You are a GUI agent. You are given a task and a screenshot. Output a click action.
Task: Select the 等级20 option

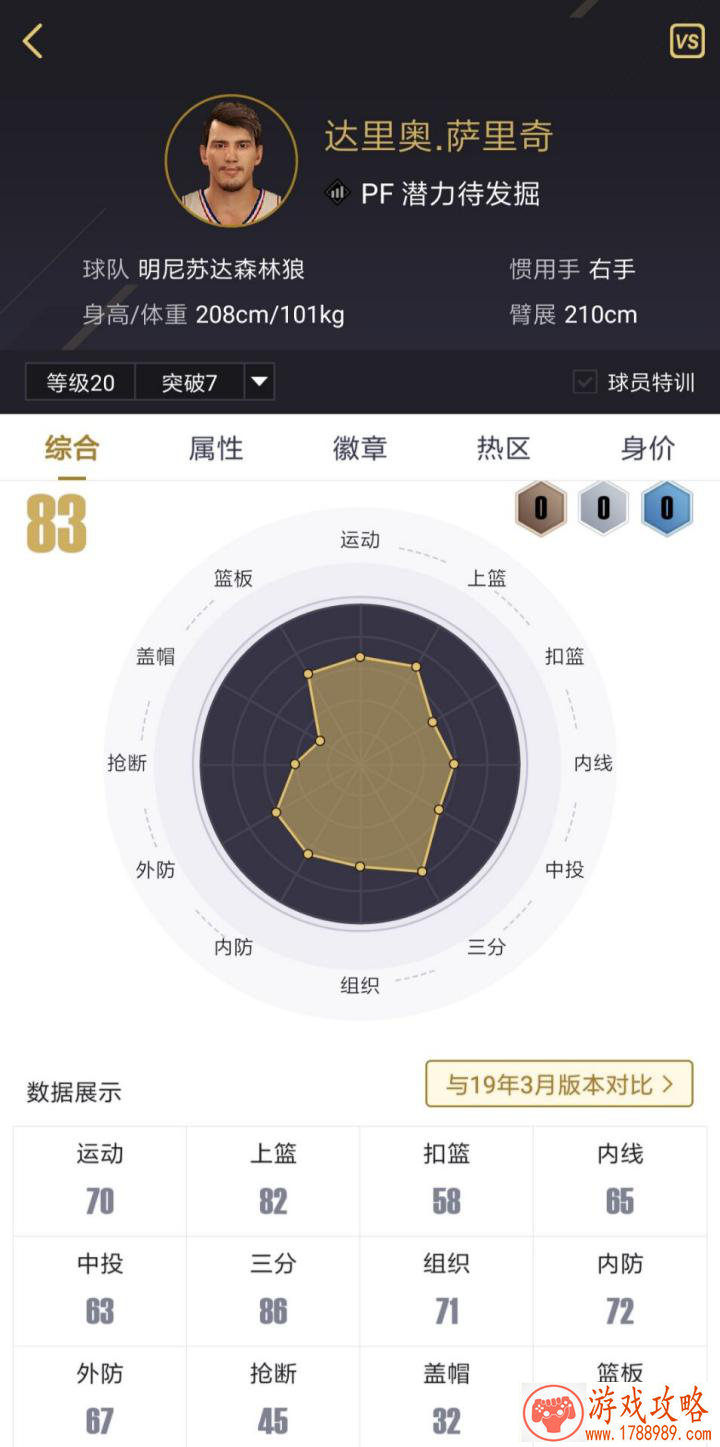point(78,382)
